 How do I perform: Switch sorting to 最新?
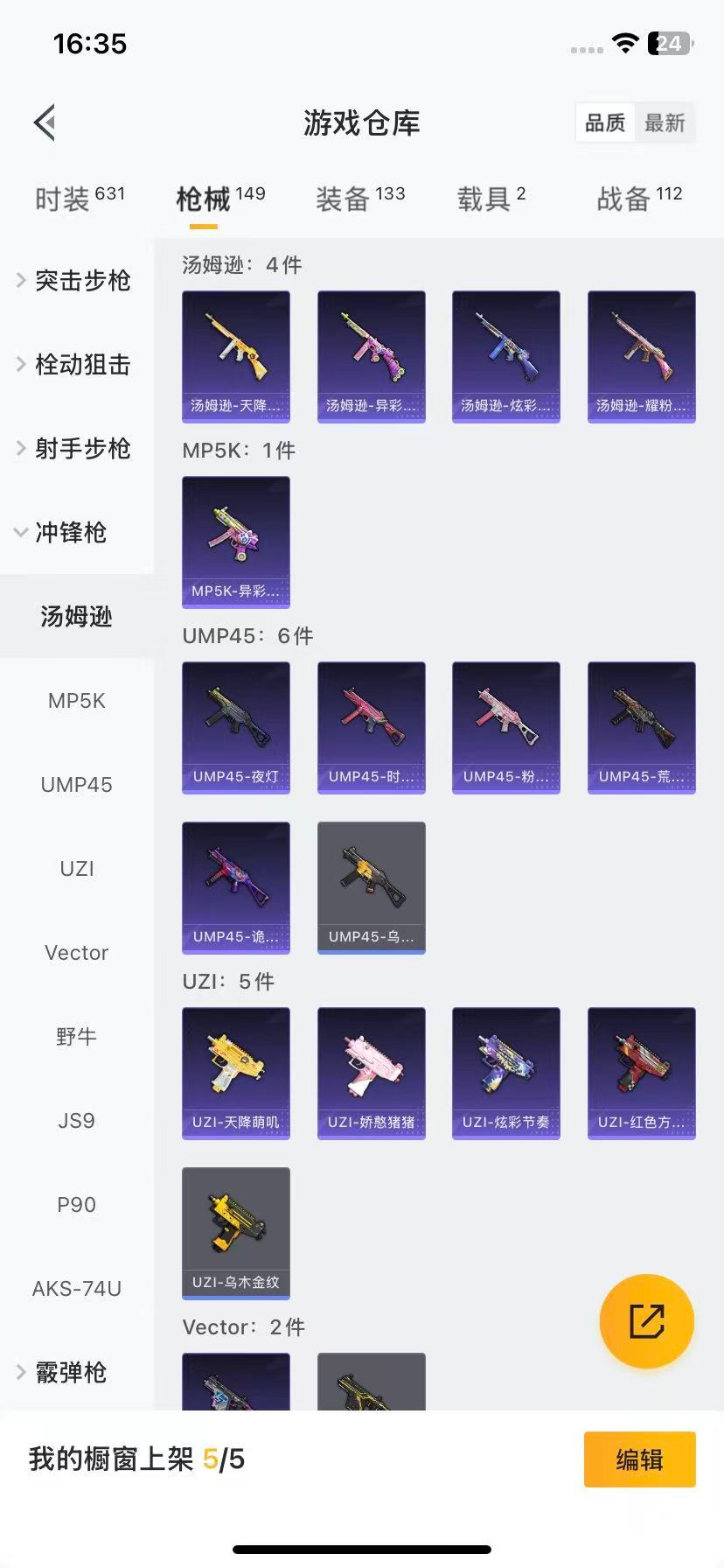665,123
